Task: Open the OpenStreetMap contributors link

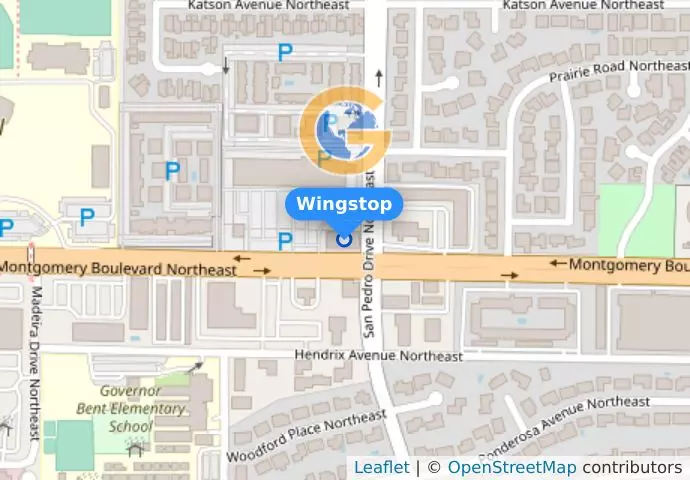Action: coord(511,467)
